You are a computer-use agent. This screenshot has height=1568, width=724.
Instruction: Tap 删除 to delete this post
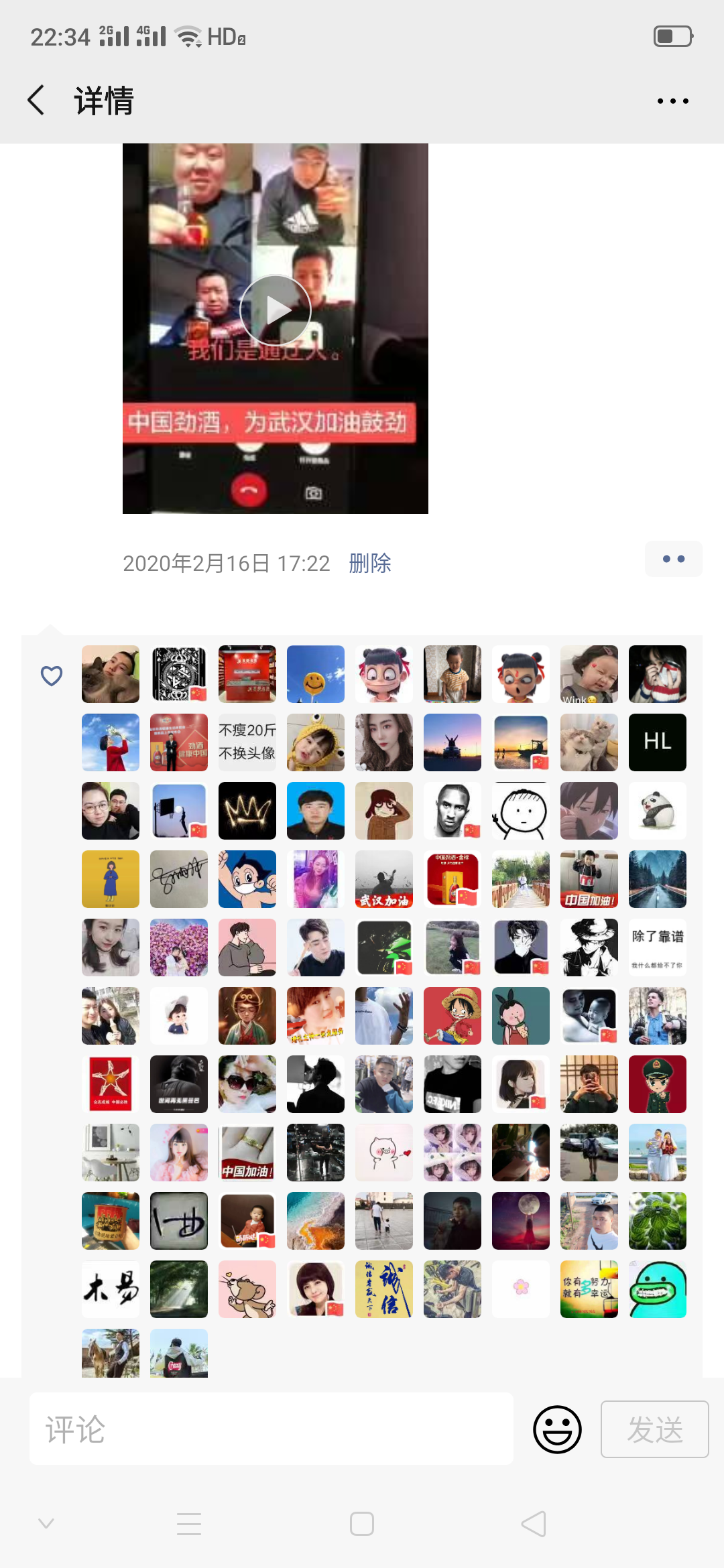click(369, 563)
